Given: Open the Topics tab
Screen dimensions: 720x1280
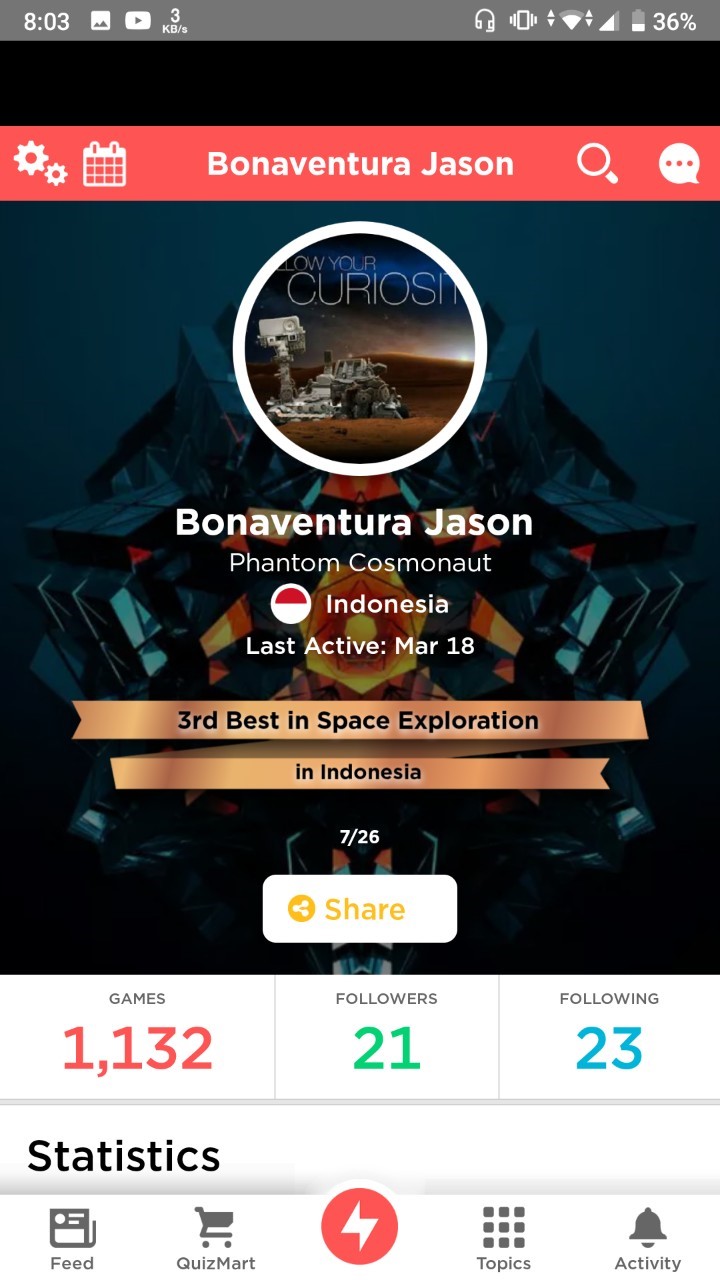Looking at the screenshot, I should [x=504, y=1238].
